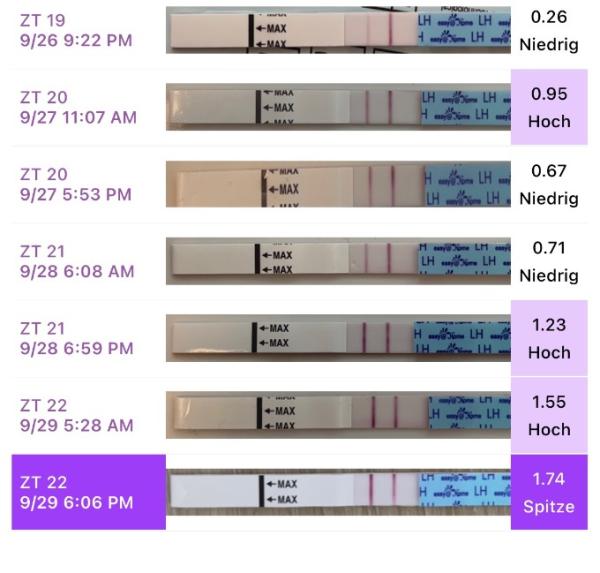Select the 9/27 11:07 AM test row
The image size is (600, 573).
click(79, 107)
